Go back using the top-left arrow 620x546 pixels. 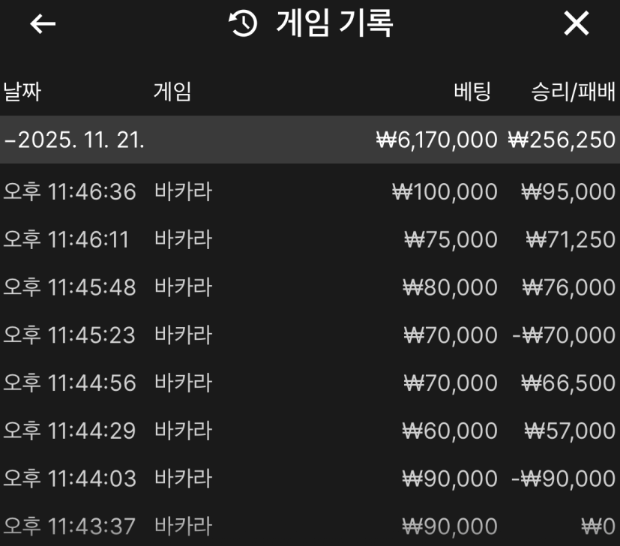42,25
